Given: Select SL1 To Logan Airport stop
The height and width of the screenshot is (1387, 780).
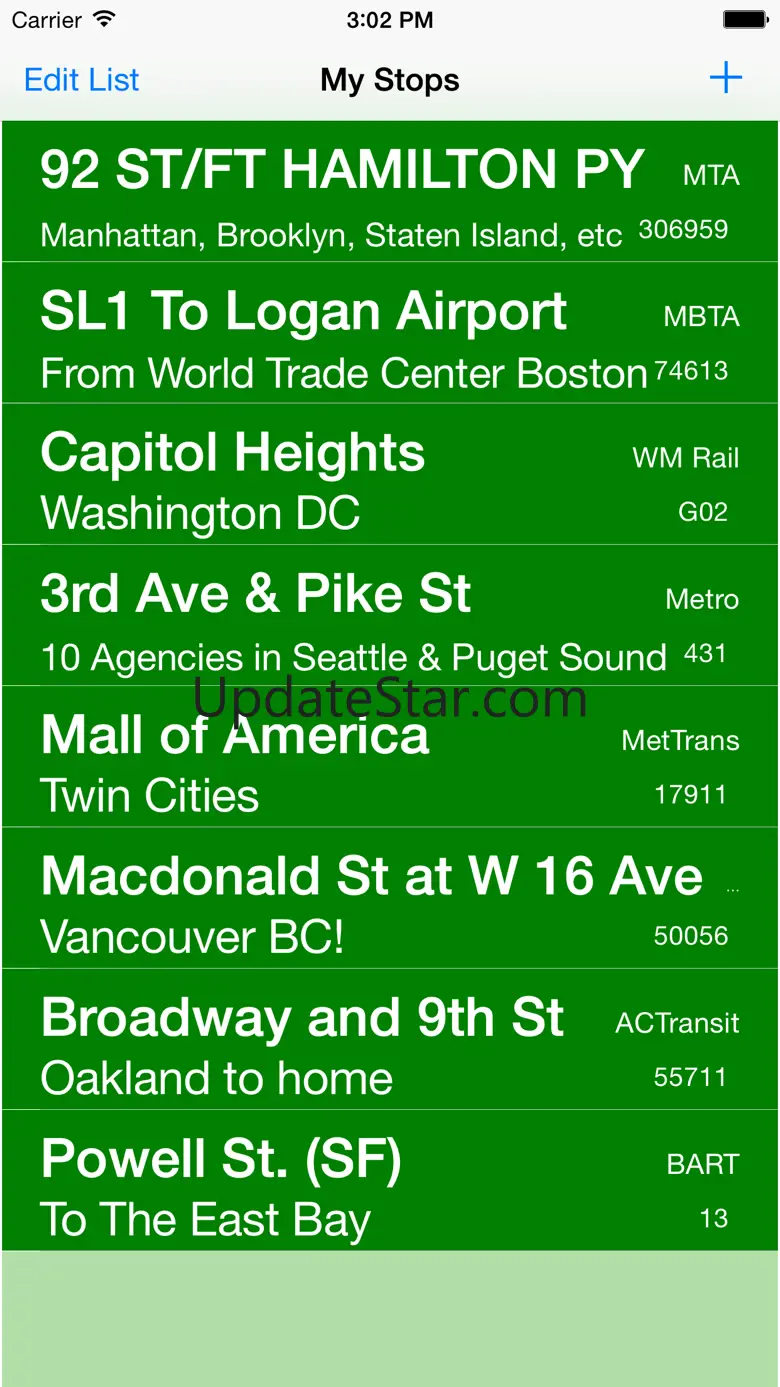Looking at the screenshot, I should (390, 333).
